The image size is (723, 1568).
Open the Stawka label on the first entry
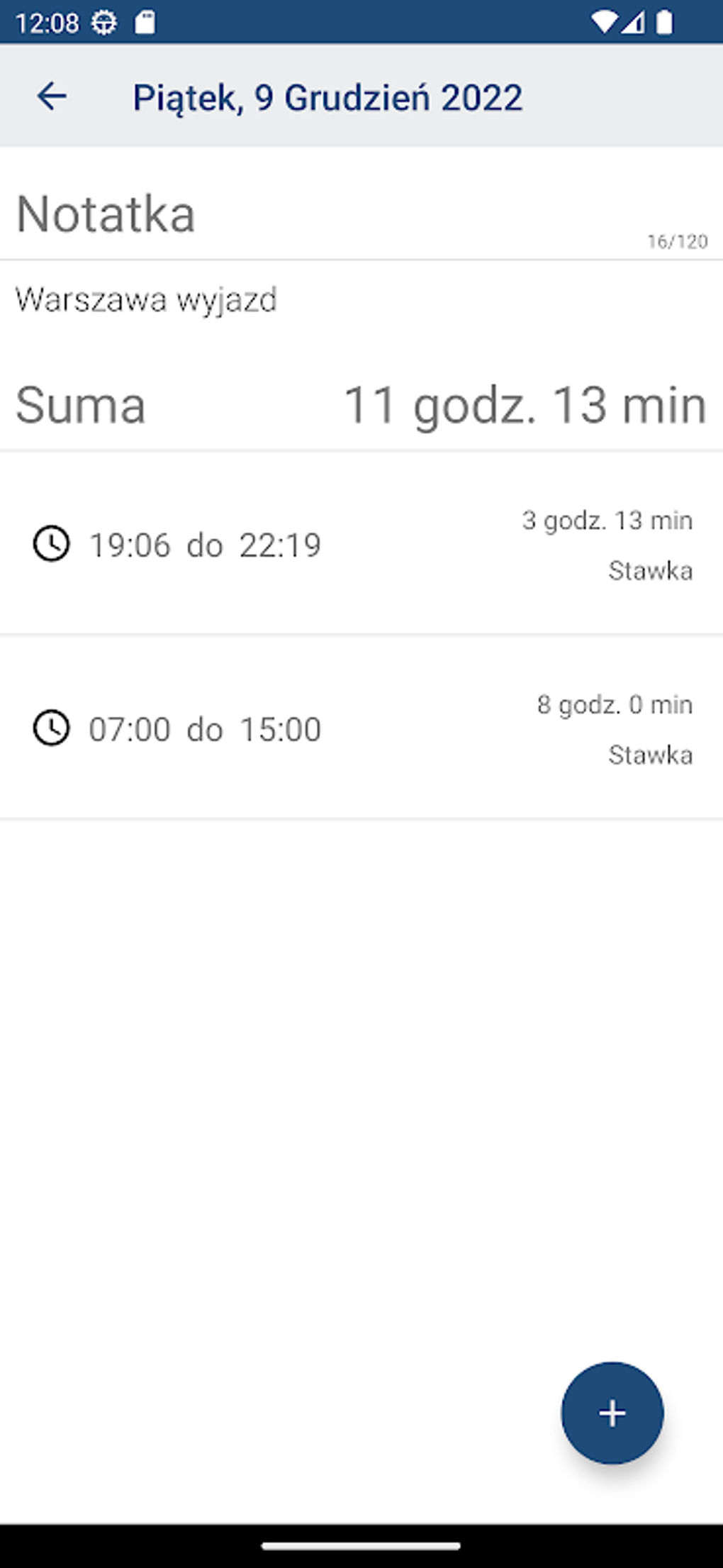[651, 569]
